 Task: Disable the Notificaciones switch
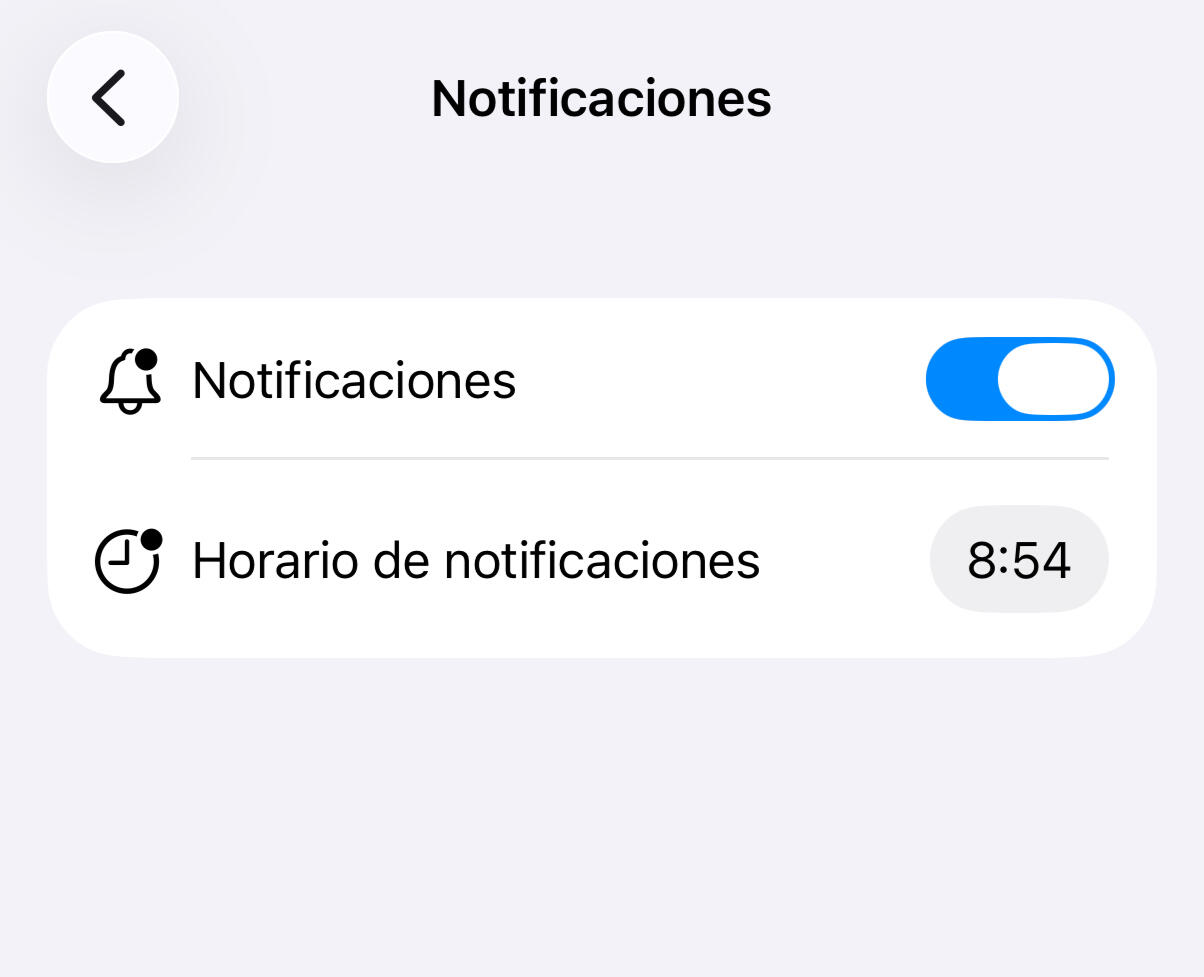click(x=1019, y=380)
